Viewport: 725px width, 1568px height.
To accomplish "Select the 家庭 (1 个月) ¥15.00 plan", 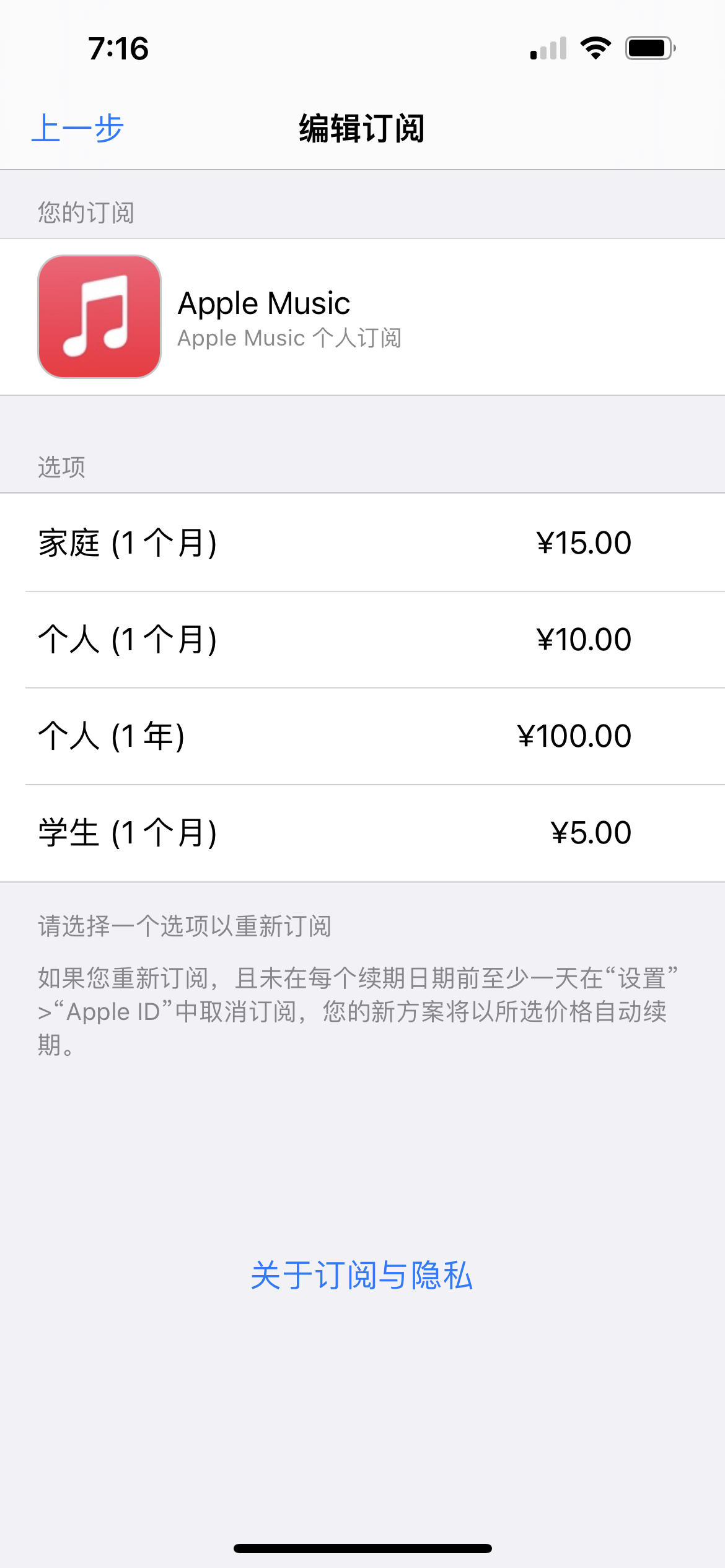I will point(362,542).
